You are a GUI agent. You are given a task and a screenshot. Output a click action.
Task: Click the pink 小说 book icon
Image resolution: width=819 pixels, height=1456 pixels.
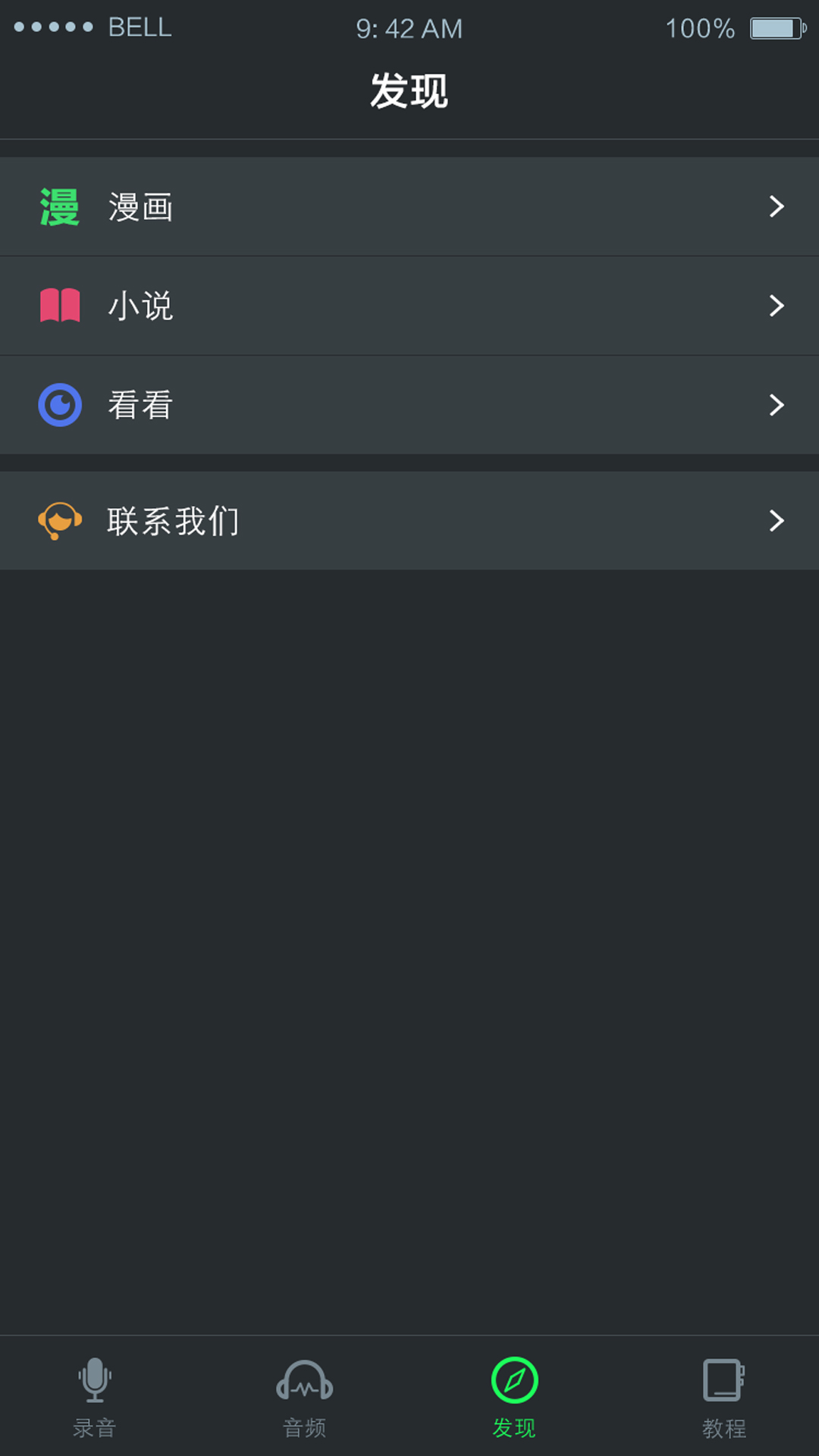pos(59,306)
